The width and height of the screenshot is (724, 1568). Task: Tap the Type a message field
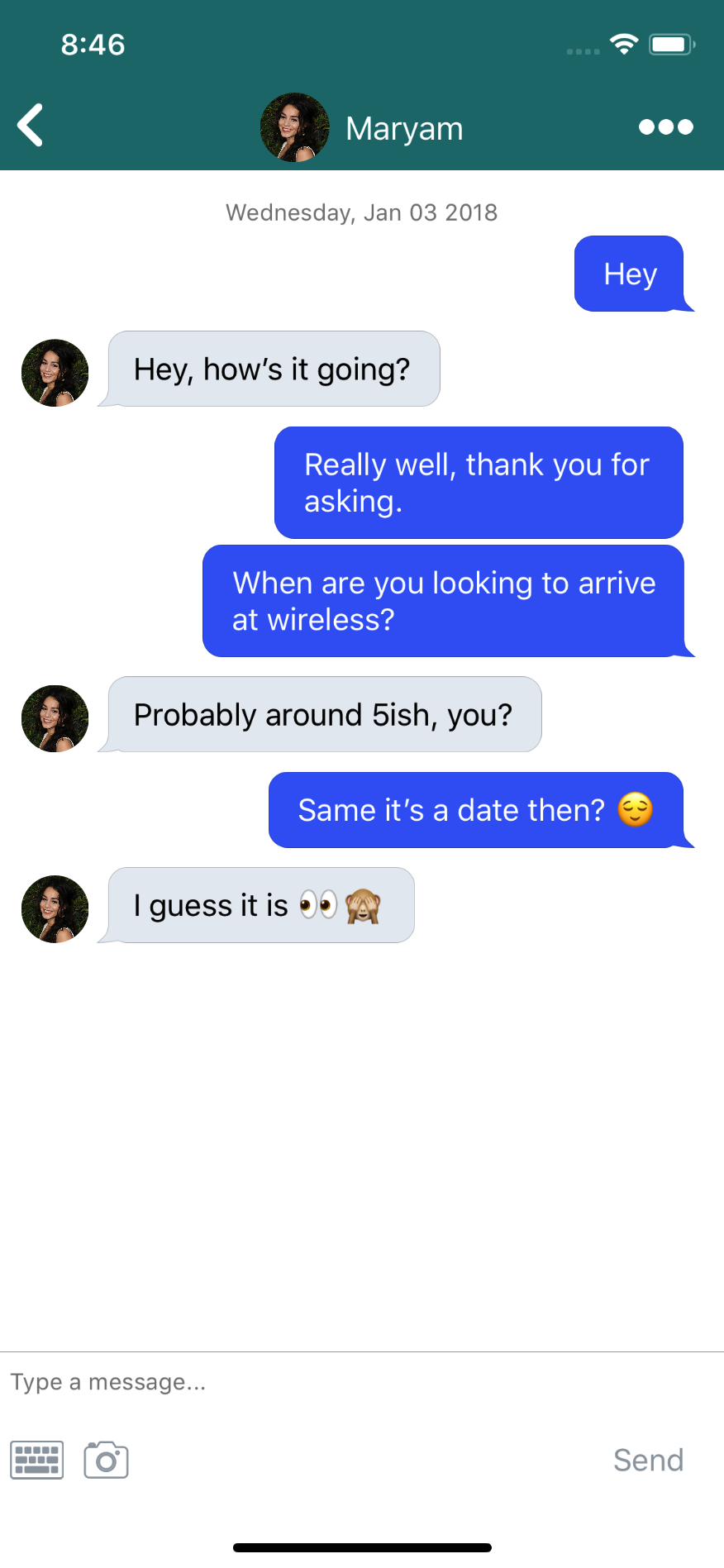pos(362,1382)
